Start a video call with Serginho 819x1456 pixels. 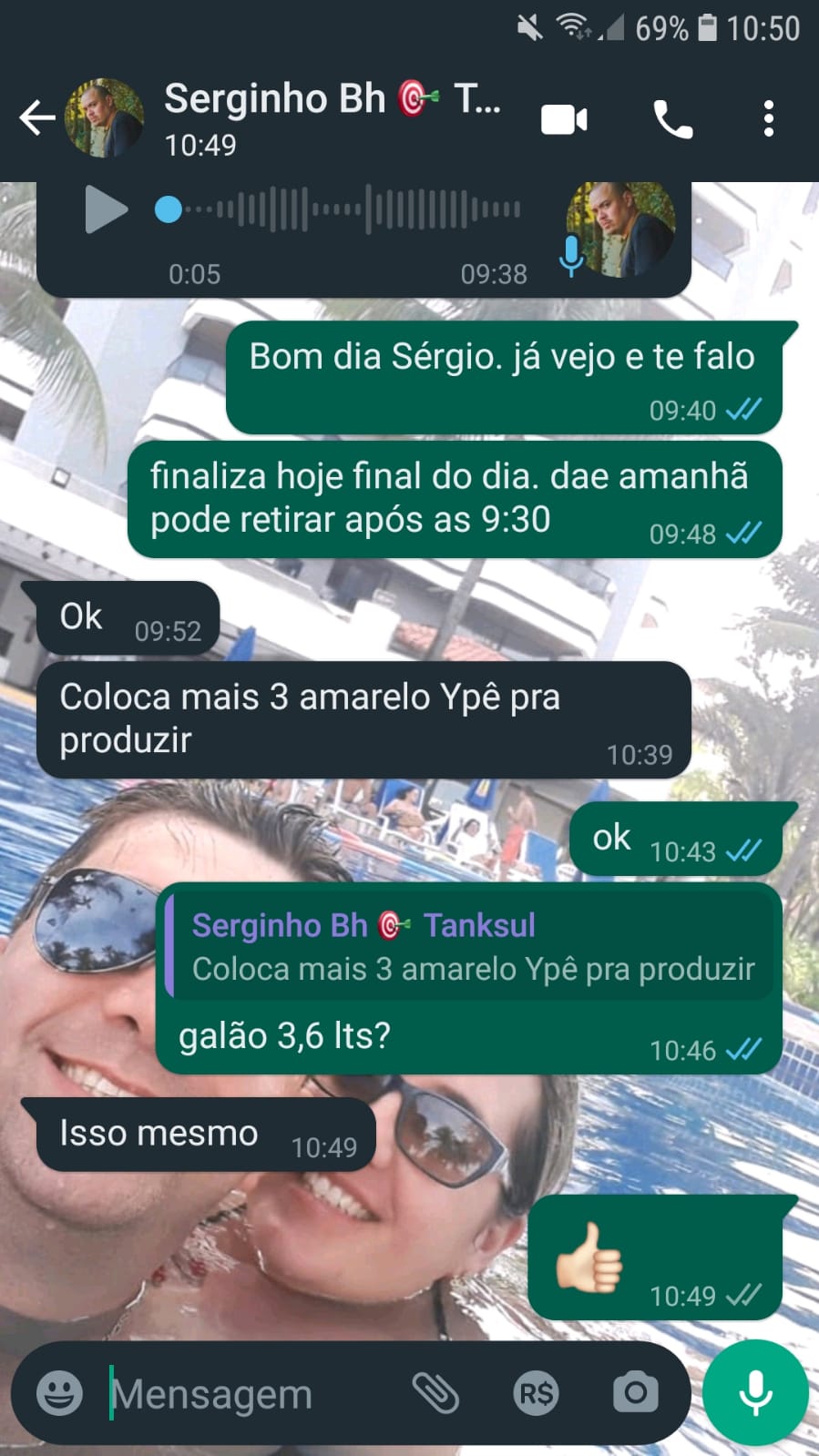(564, 119)
